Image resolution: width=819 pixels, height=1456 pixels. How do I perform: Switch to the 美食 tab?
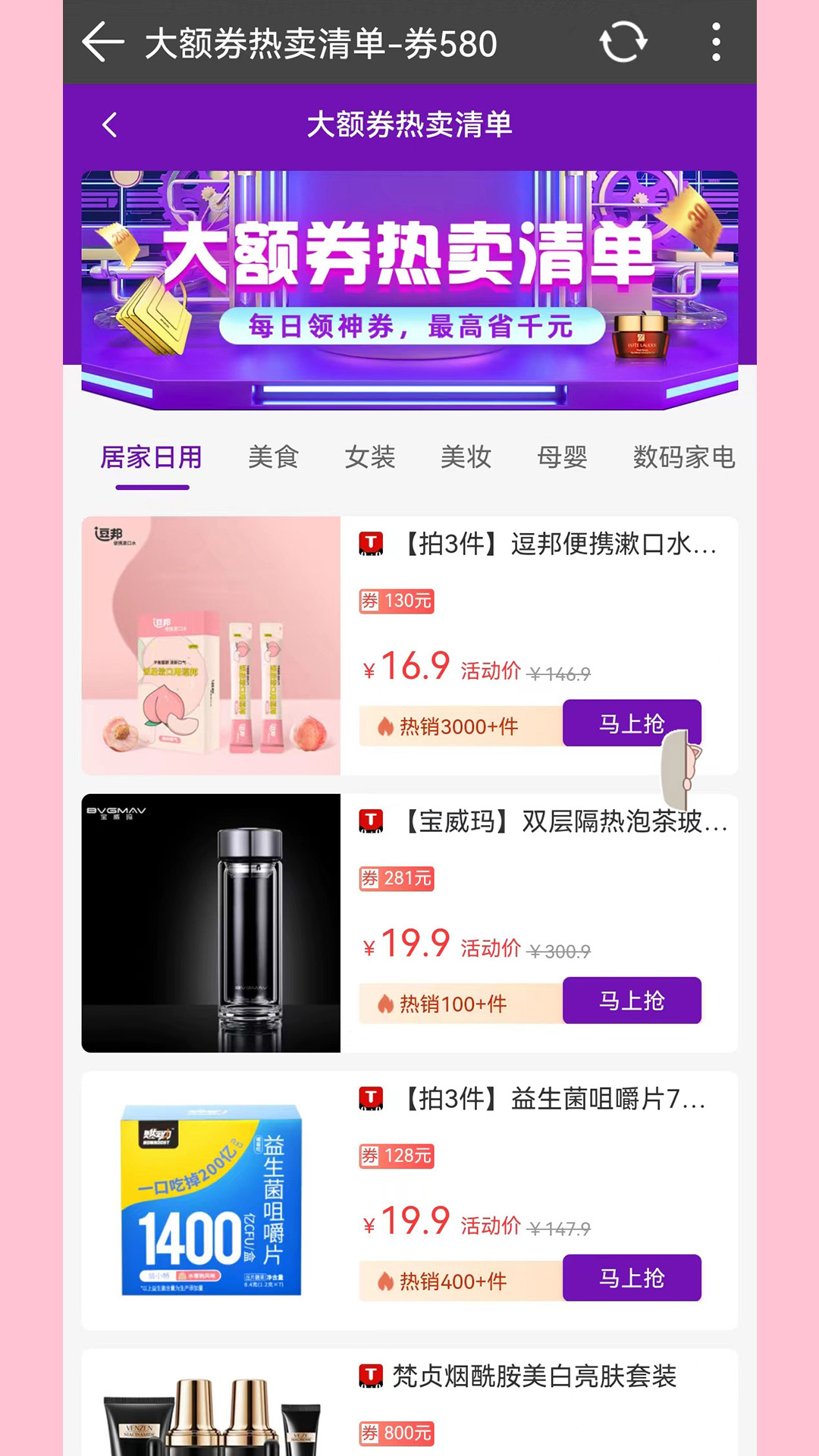tap(274, 457)
